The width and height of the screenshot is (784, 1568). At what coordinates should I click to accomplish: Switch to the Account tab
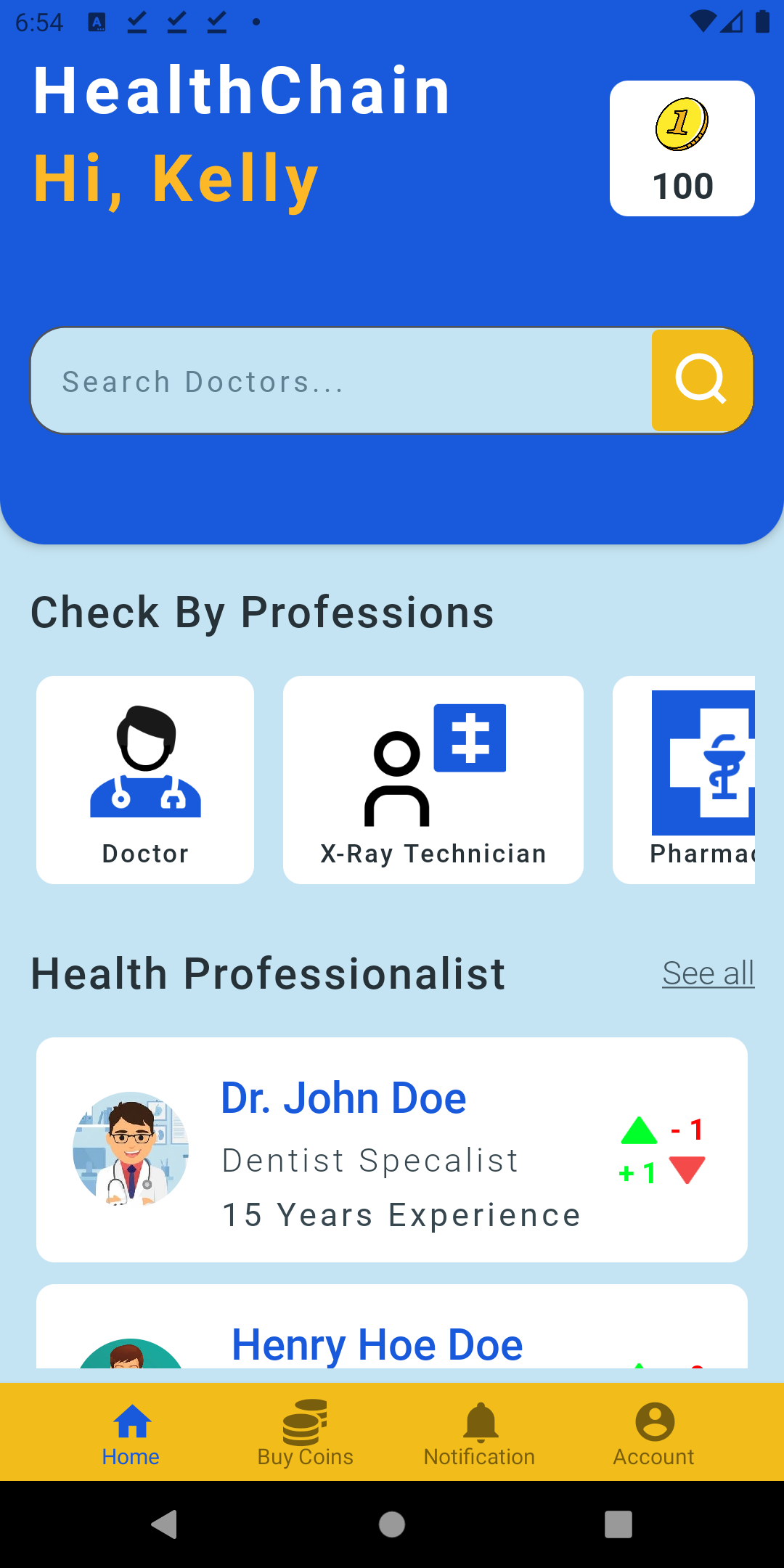click(x=654, y=1433)
